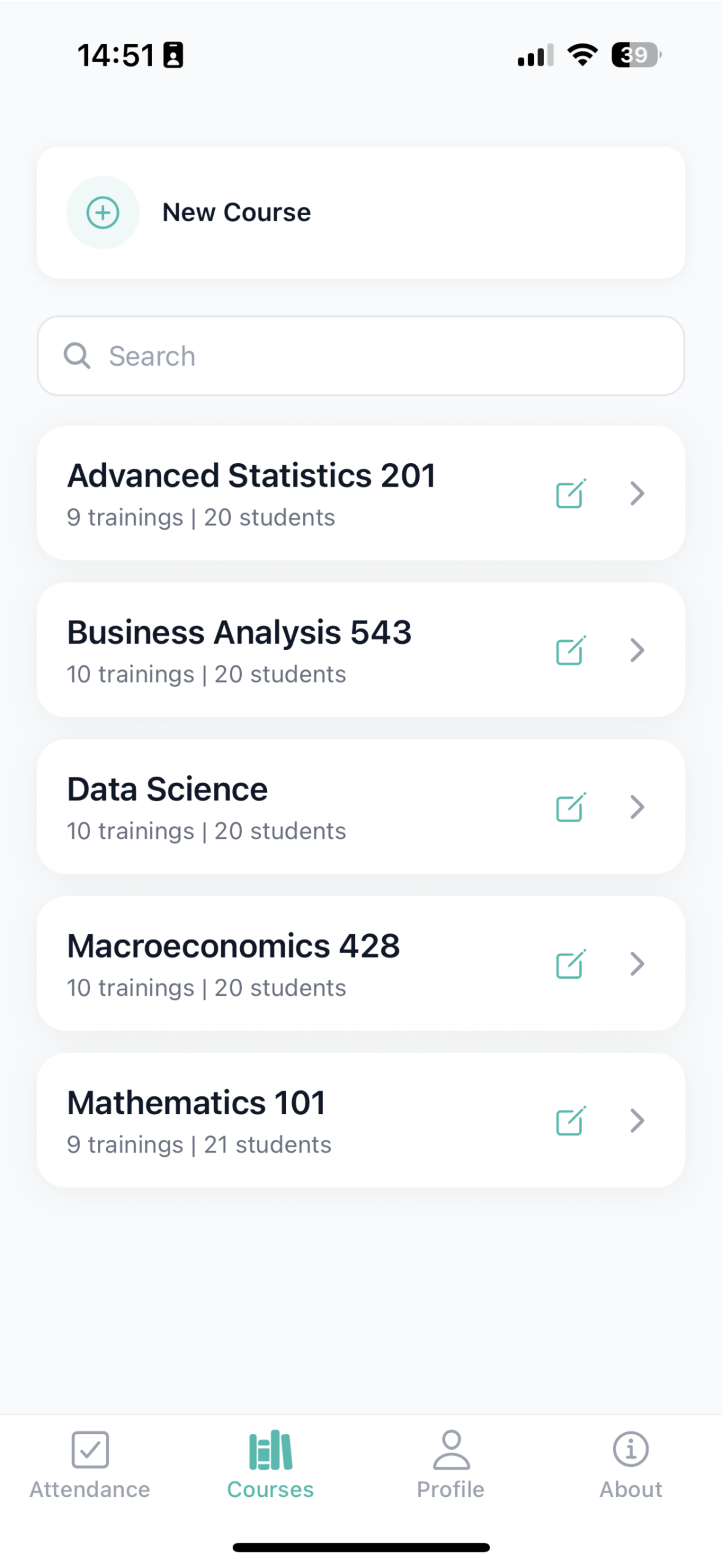Create a New Course

coord(236,212)
